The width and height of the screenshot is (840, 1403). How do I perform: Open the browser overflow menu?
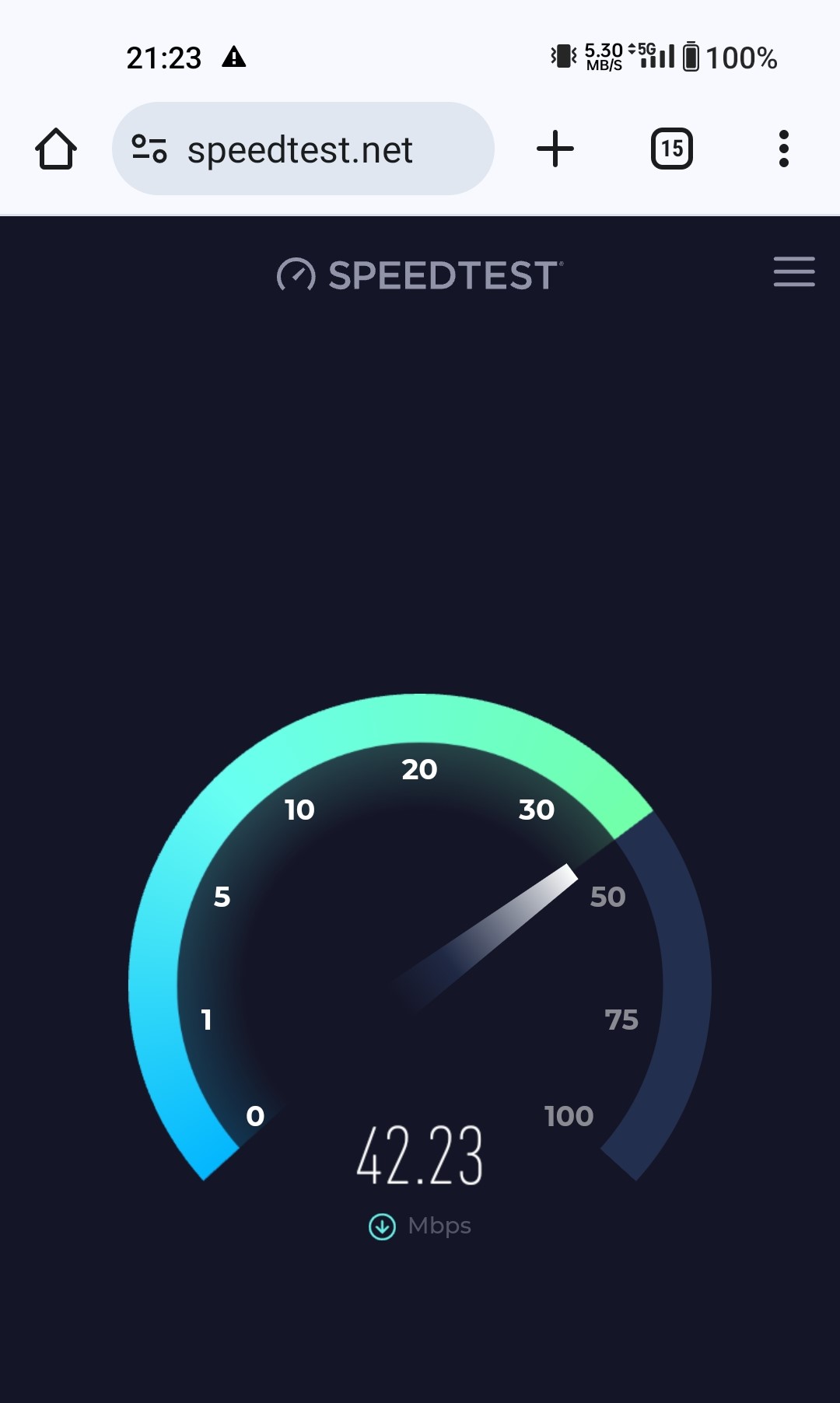click(x=784, y=149)
